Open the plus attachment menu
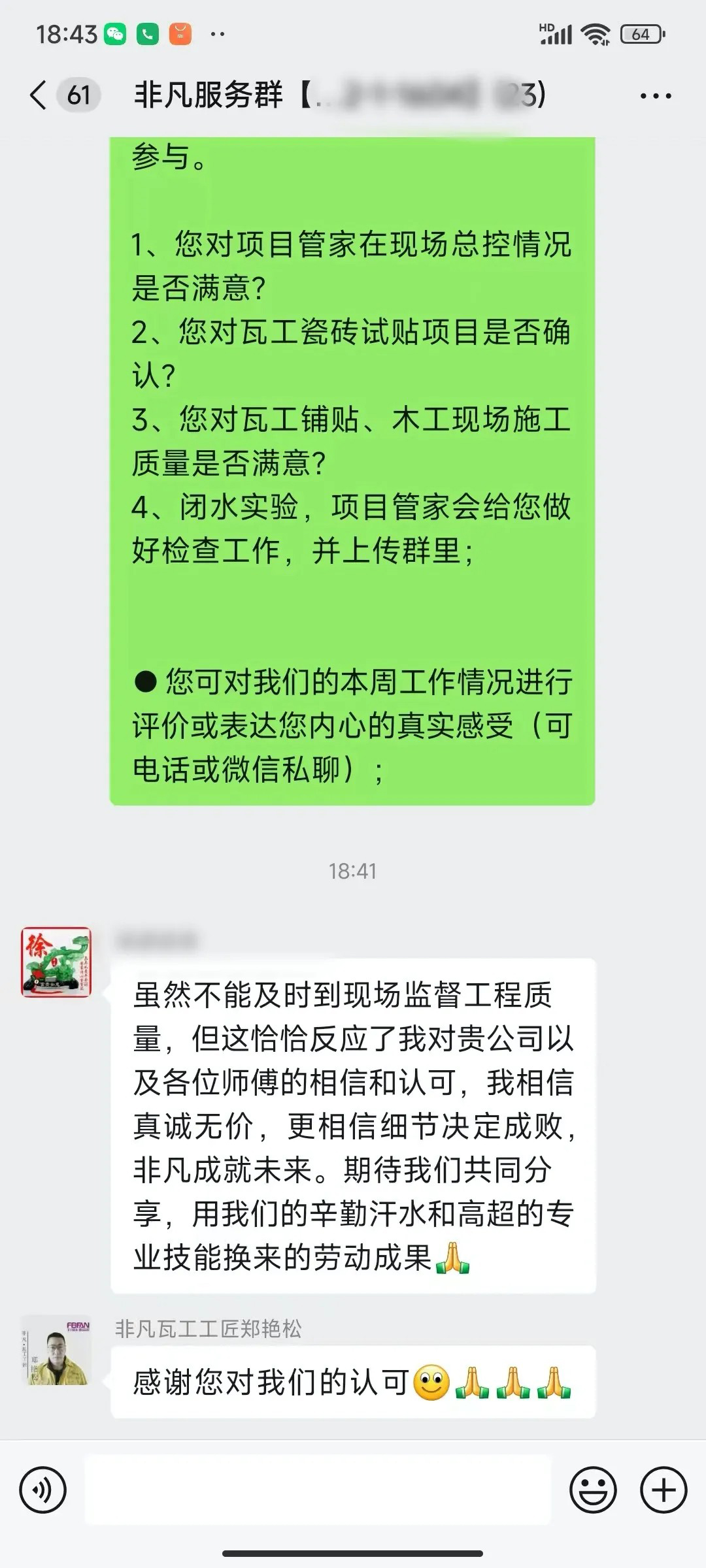The height and width of the screenshot is (1568, 706). coord(664,1490)
